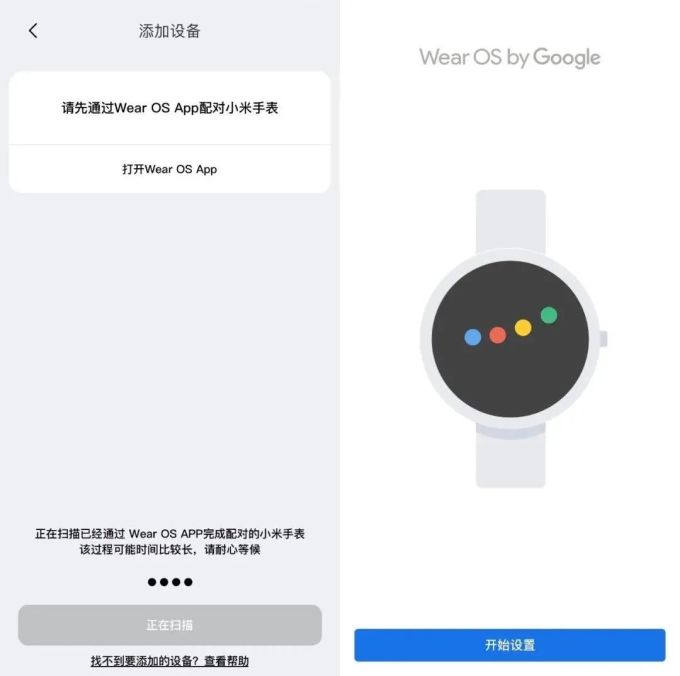Tap the 正在扫描 button
The height and width of the screenshot is (676, 680).
coord(169,625)
